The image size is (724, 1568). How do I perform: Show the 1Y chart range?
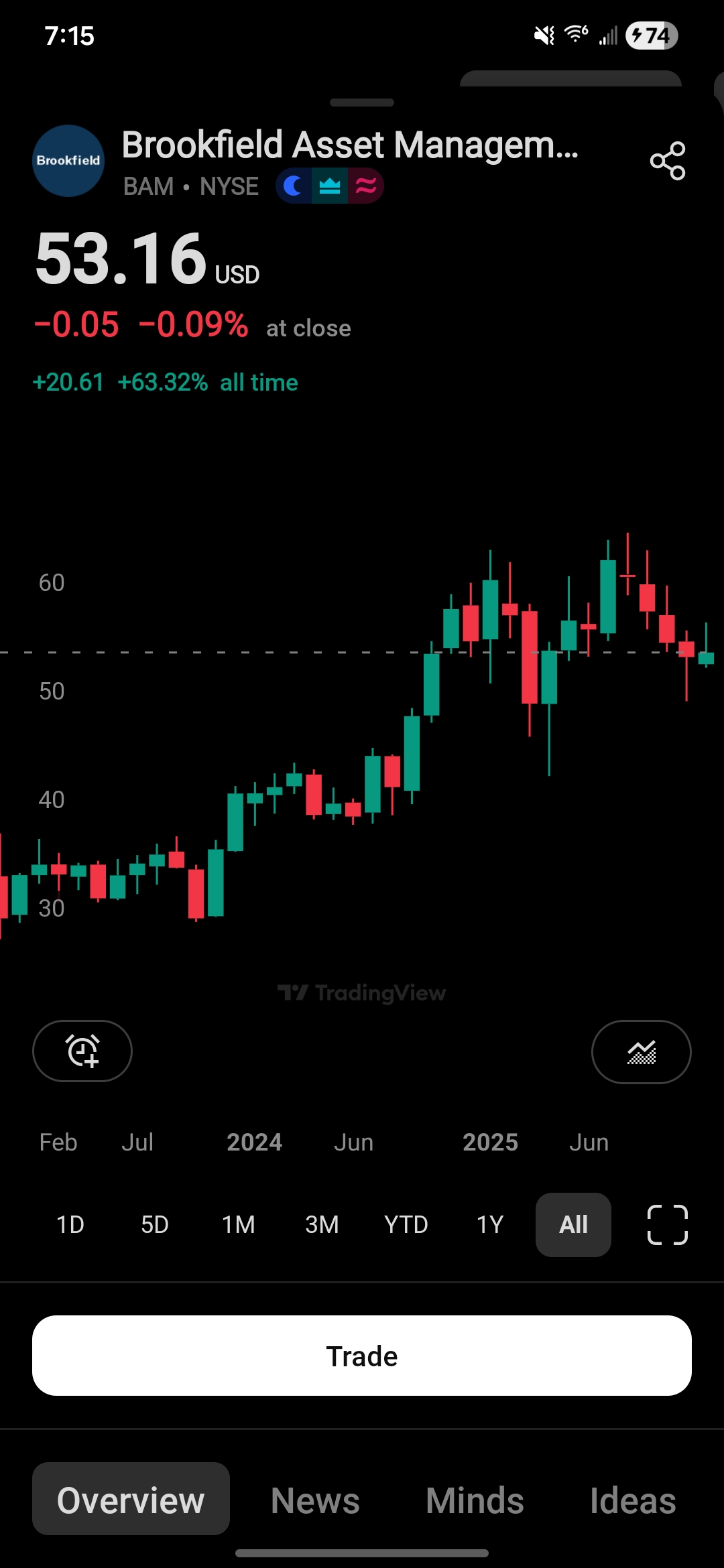pyautogui.click(x=489, y=1225)
